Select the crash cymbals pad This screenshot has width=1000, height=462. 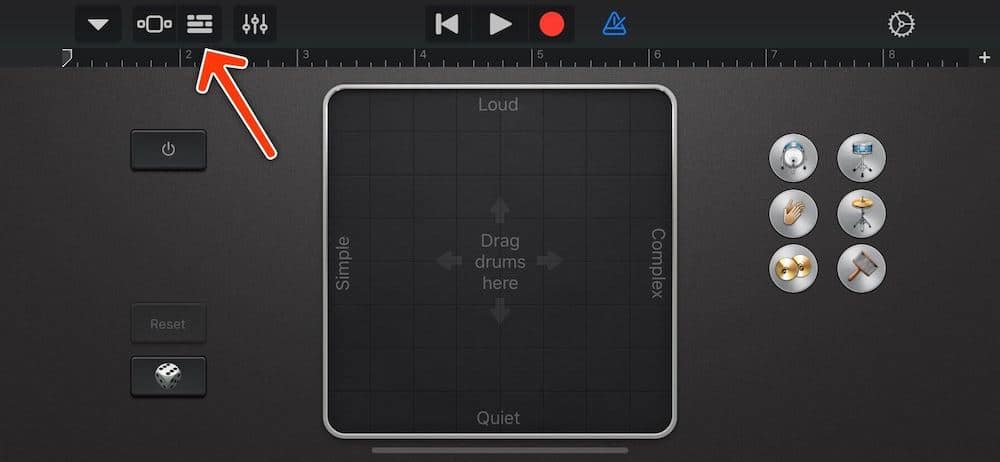(793, 268)
